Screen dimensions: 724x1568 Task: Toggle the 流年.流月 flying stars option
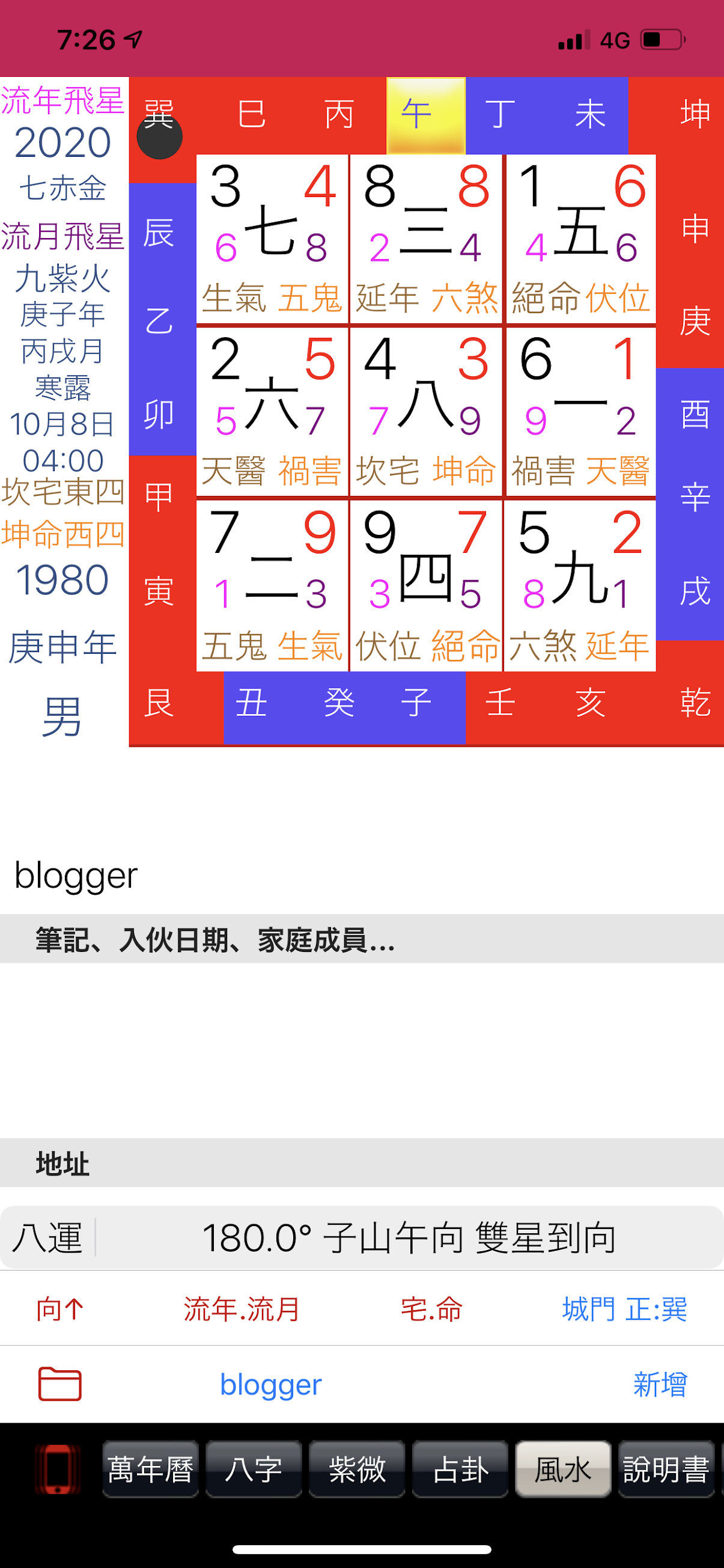[x=242, y=1309]
